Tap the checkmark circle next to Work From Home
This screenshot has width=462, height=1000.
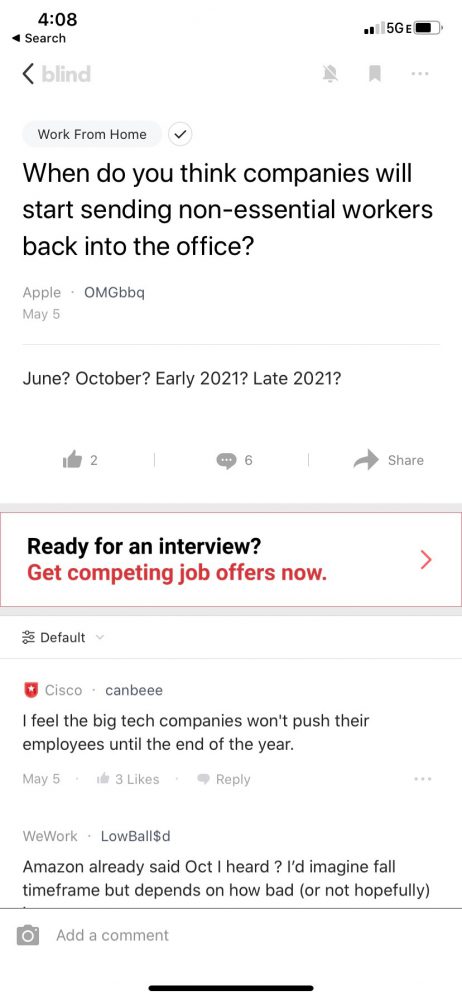(x=181, y=135)
